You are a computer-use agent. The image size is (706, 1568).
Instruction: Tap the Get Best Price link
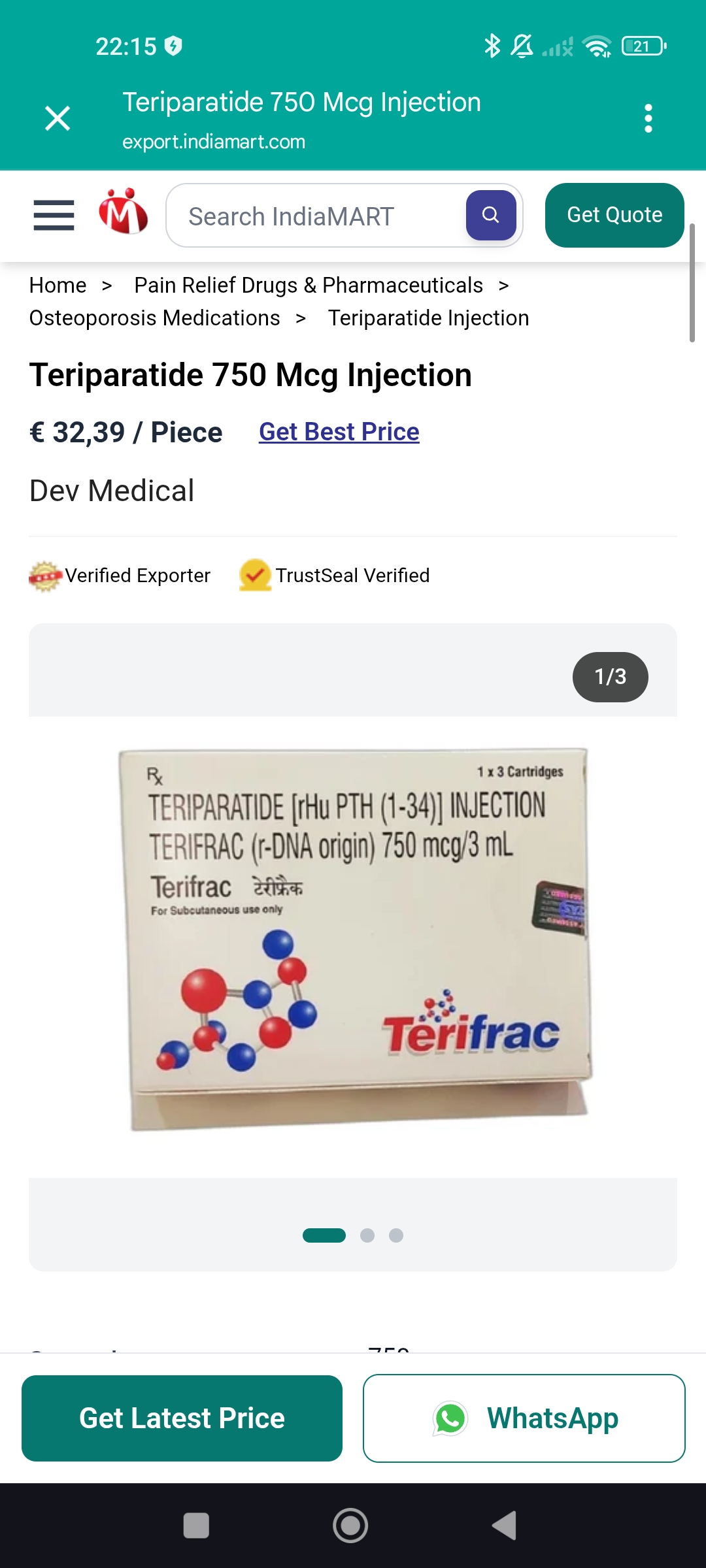tap(339, 432)
